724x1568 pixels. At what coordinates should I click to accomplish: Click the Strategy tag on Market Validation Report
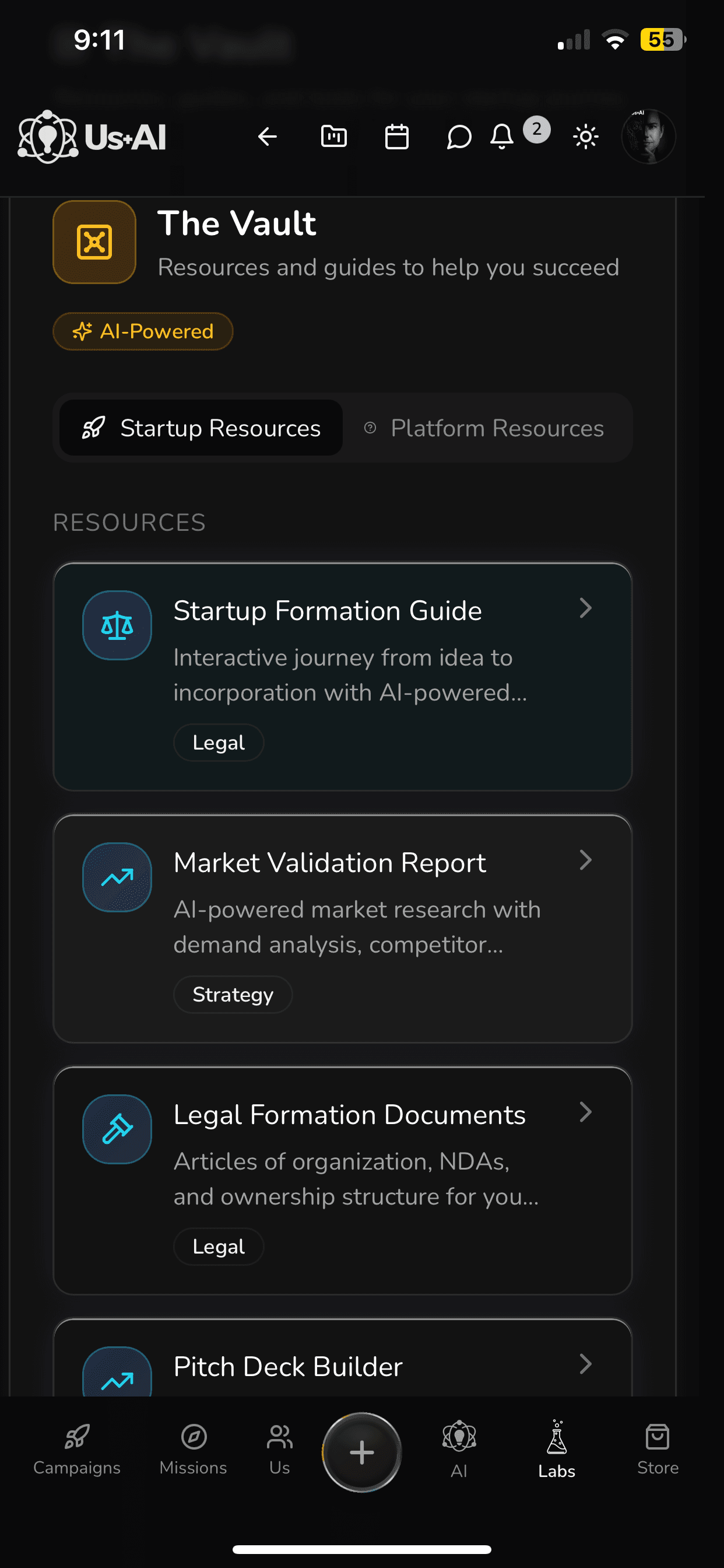pos(233,994)
